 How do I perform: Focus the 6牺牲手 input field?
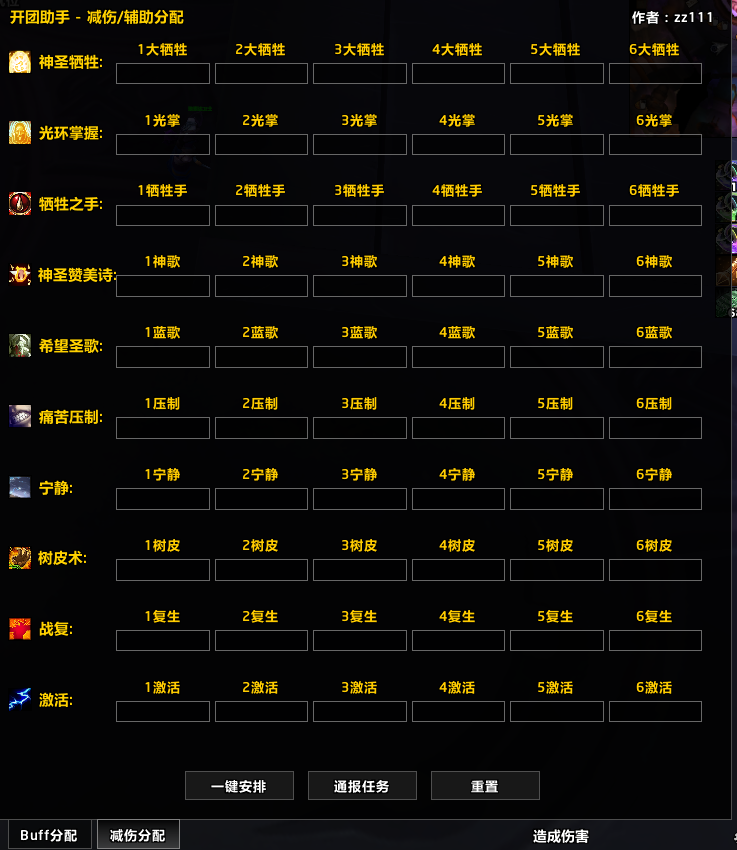pyautogui.click(x=655, y=216)
